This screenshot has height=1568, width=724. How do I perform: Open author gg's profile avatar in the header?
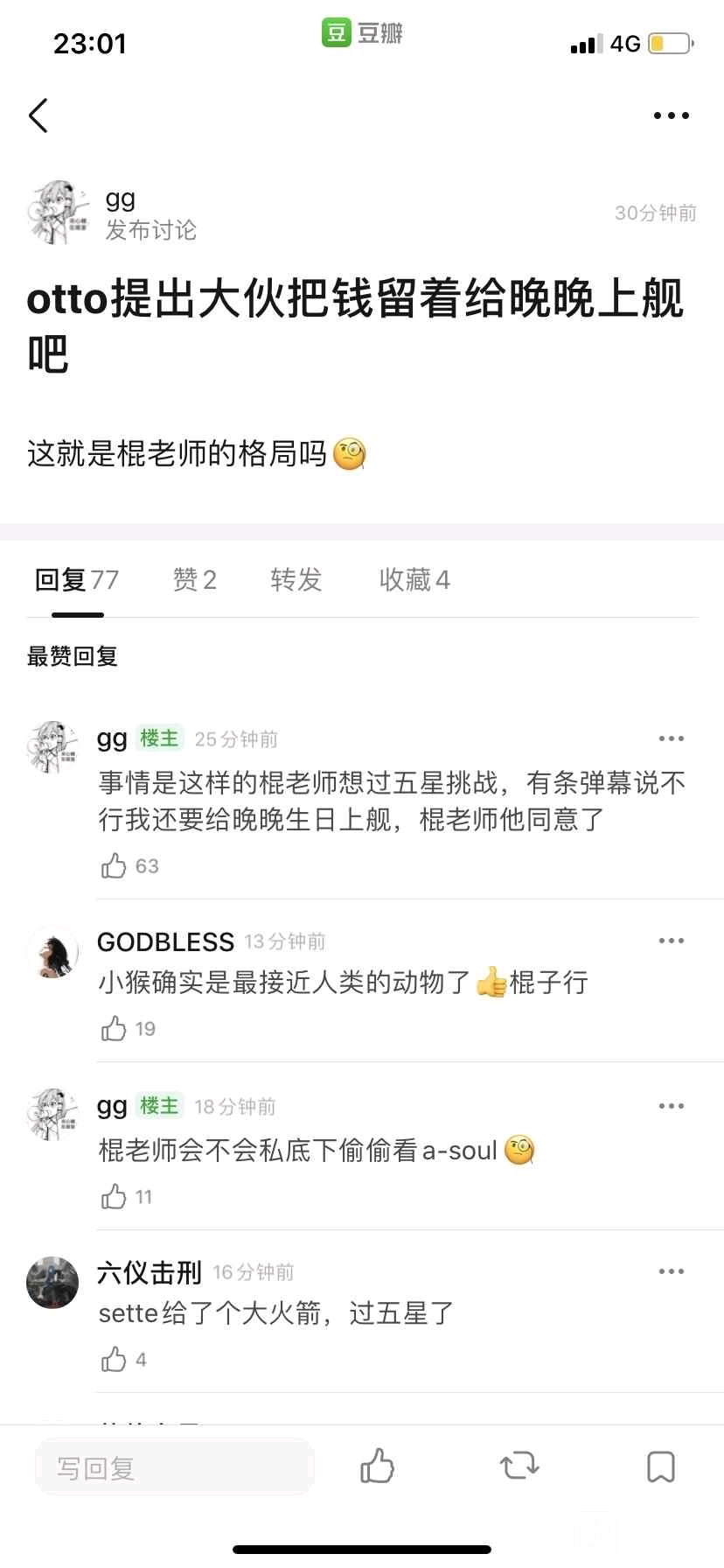[x=59, y=213]
